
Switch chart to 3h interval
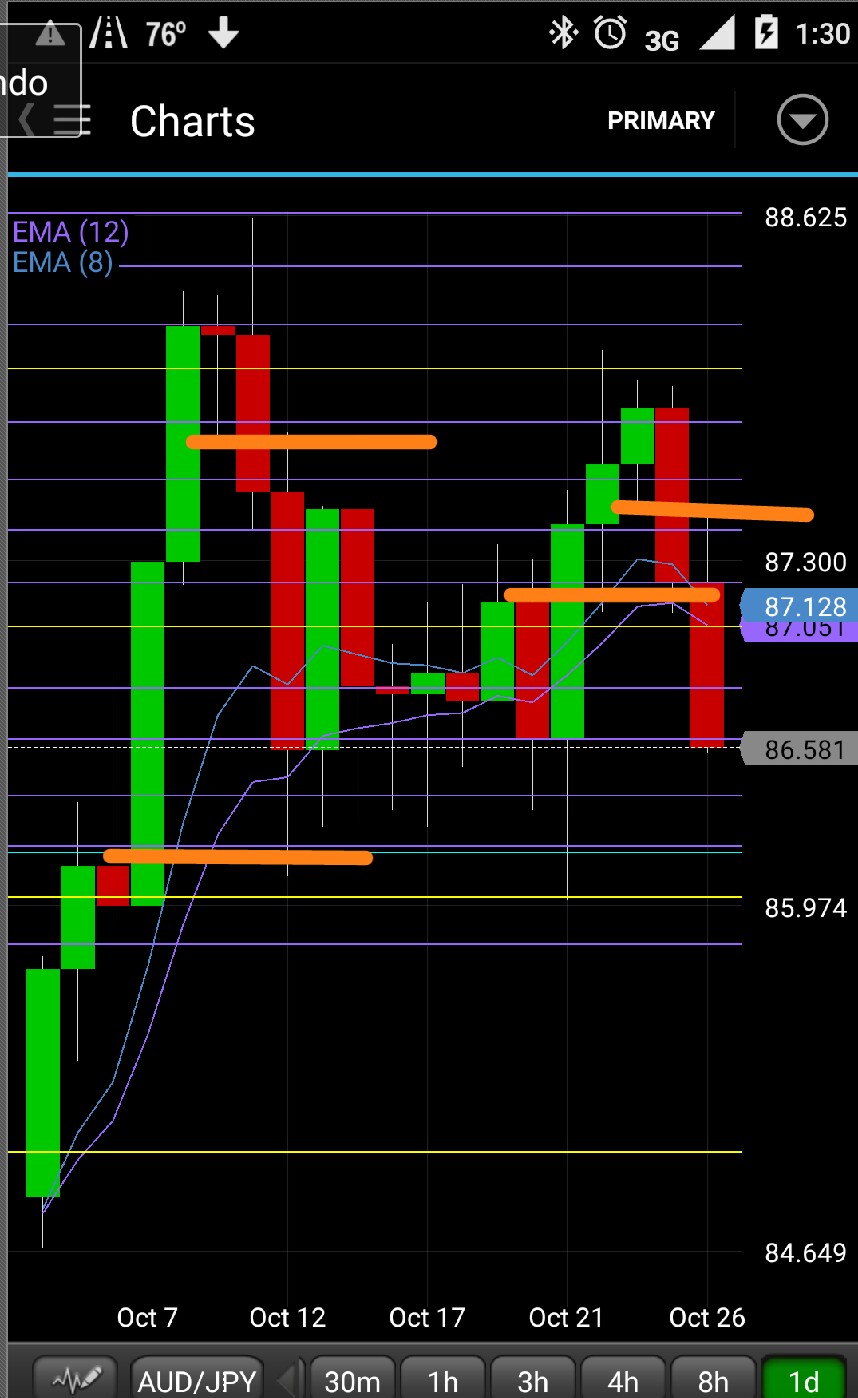tap(532, 1380)
